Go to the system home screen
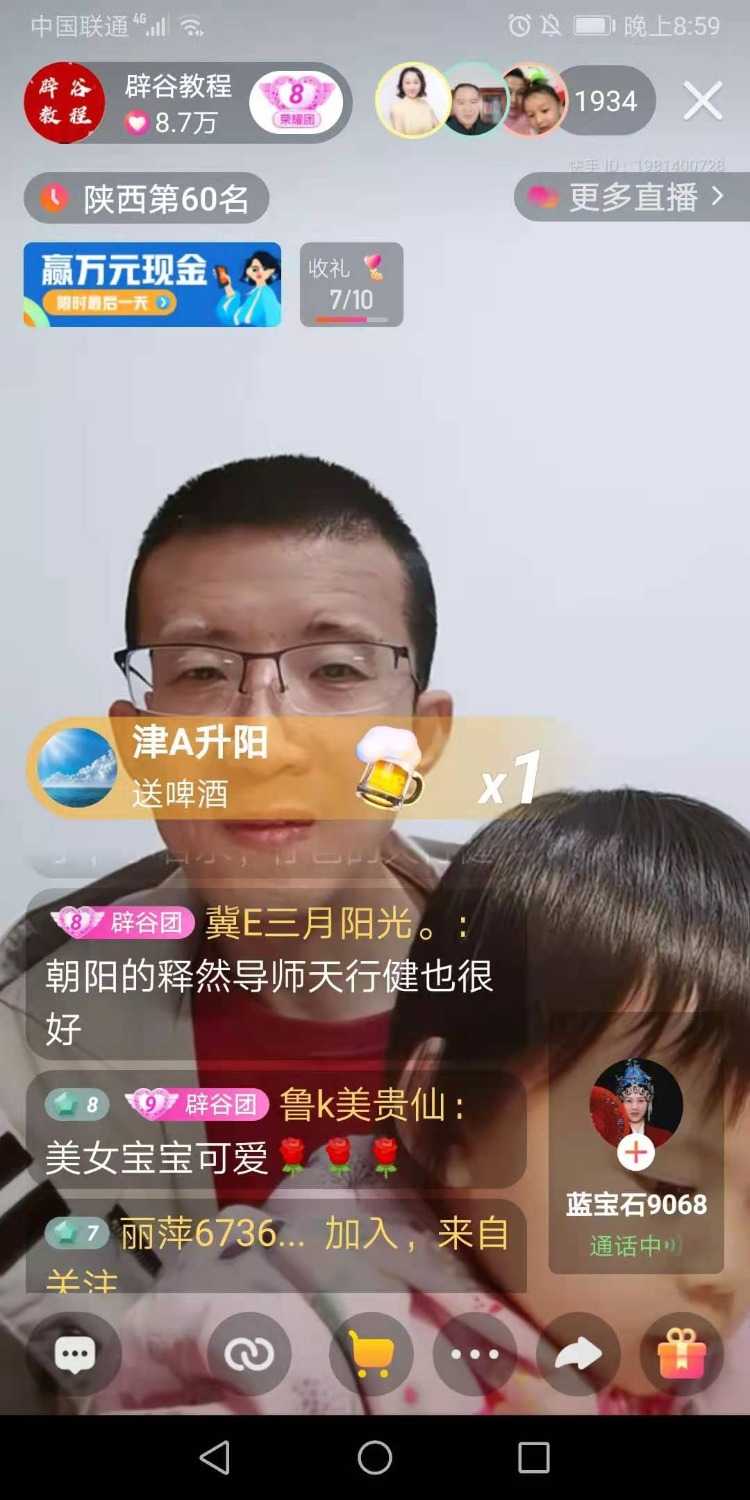 coord(375,1457)
